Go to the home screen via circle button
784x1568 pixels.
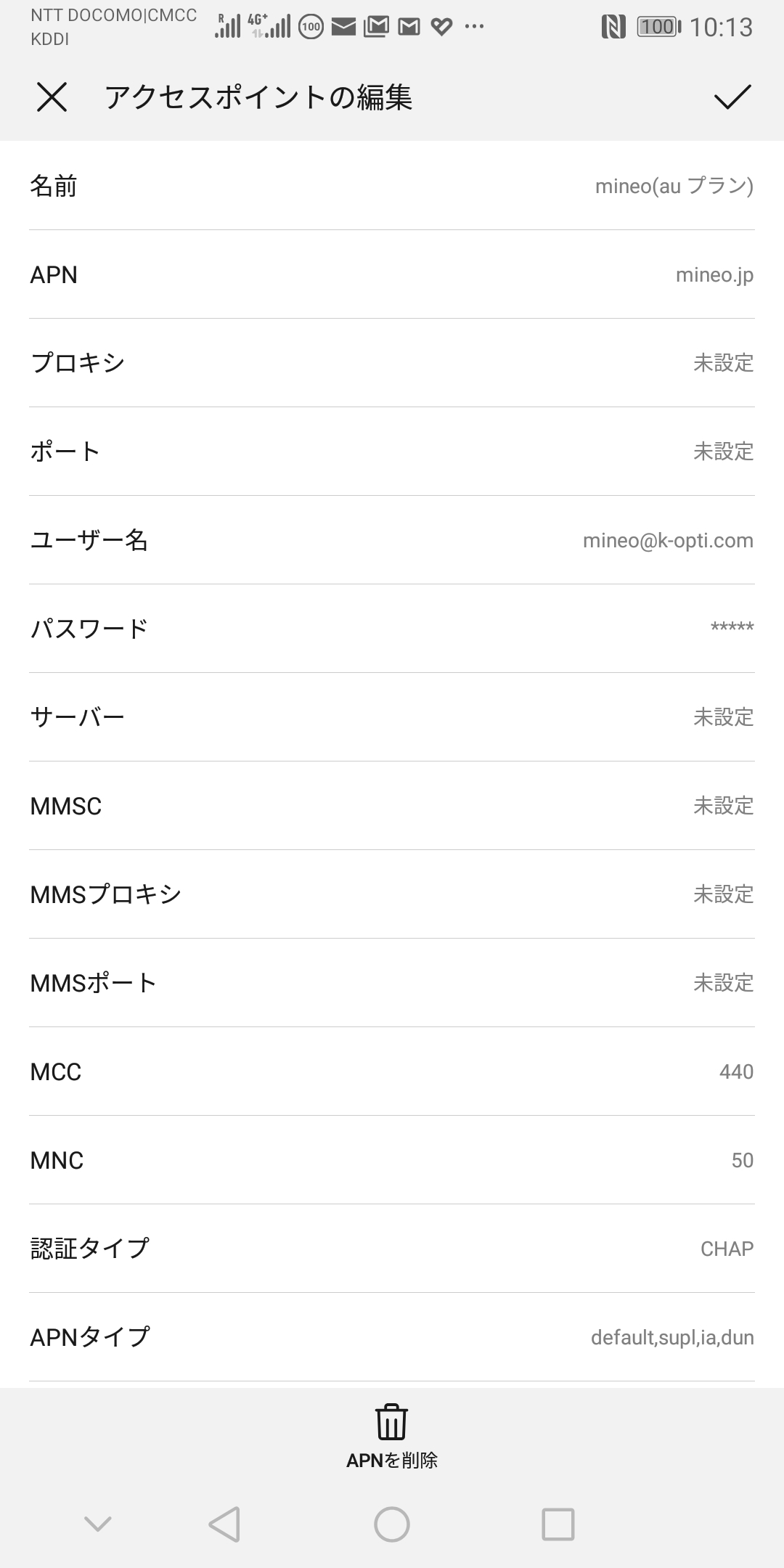point(392,1524)
